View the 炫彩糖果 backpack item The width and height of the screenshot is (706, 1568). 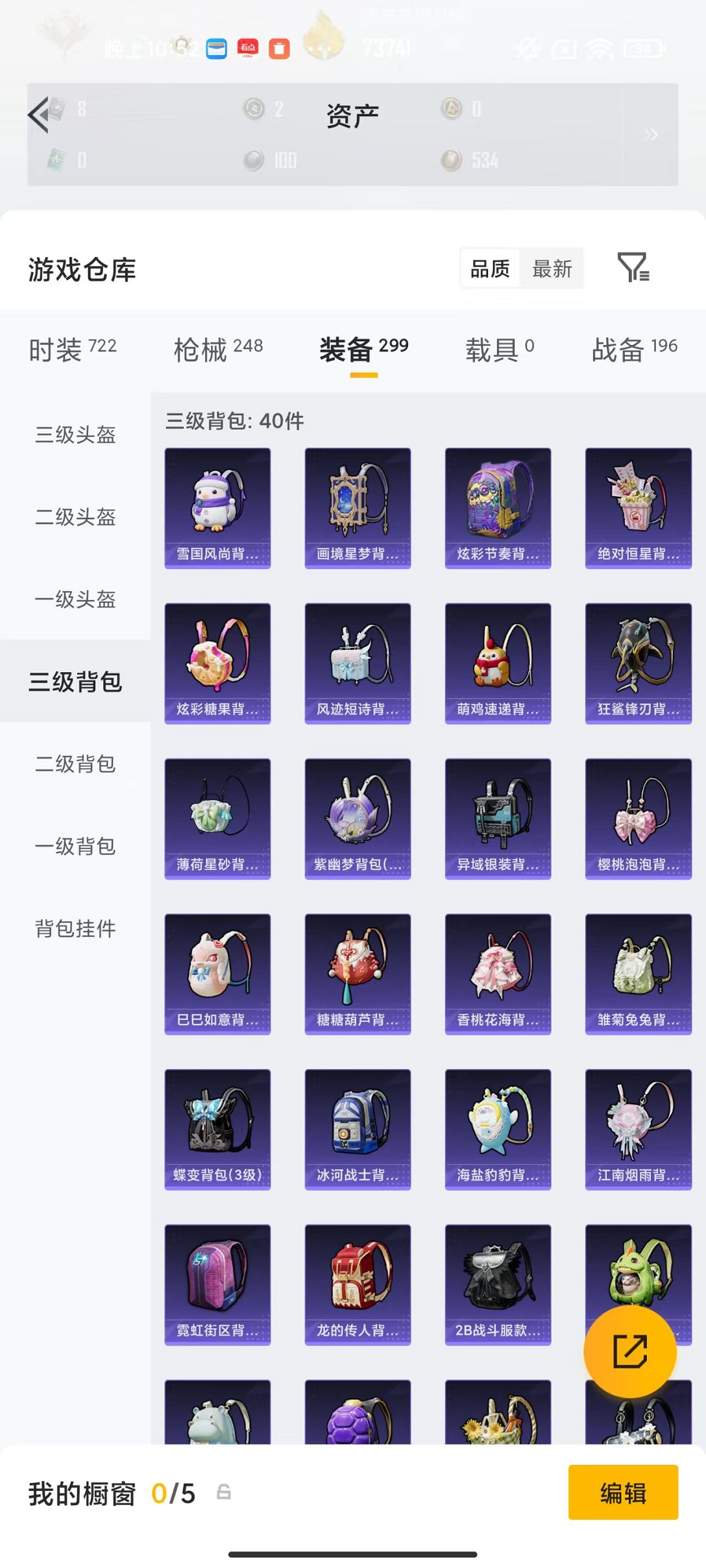click(x=217, y=663)
